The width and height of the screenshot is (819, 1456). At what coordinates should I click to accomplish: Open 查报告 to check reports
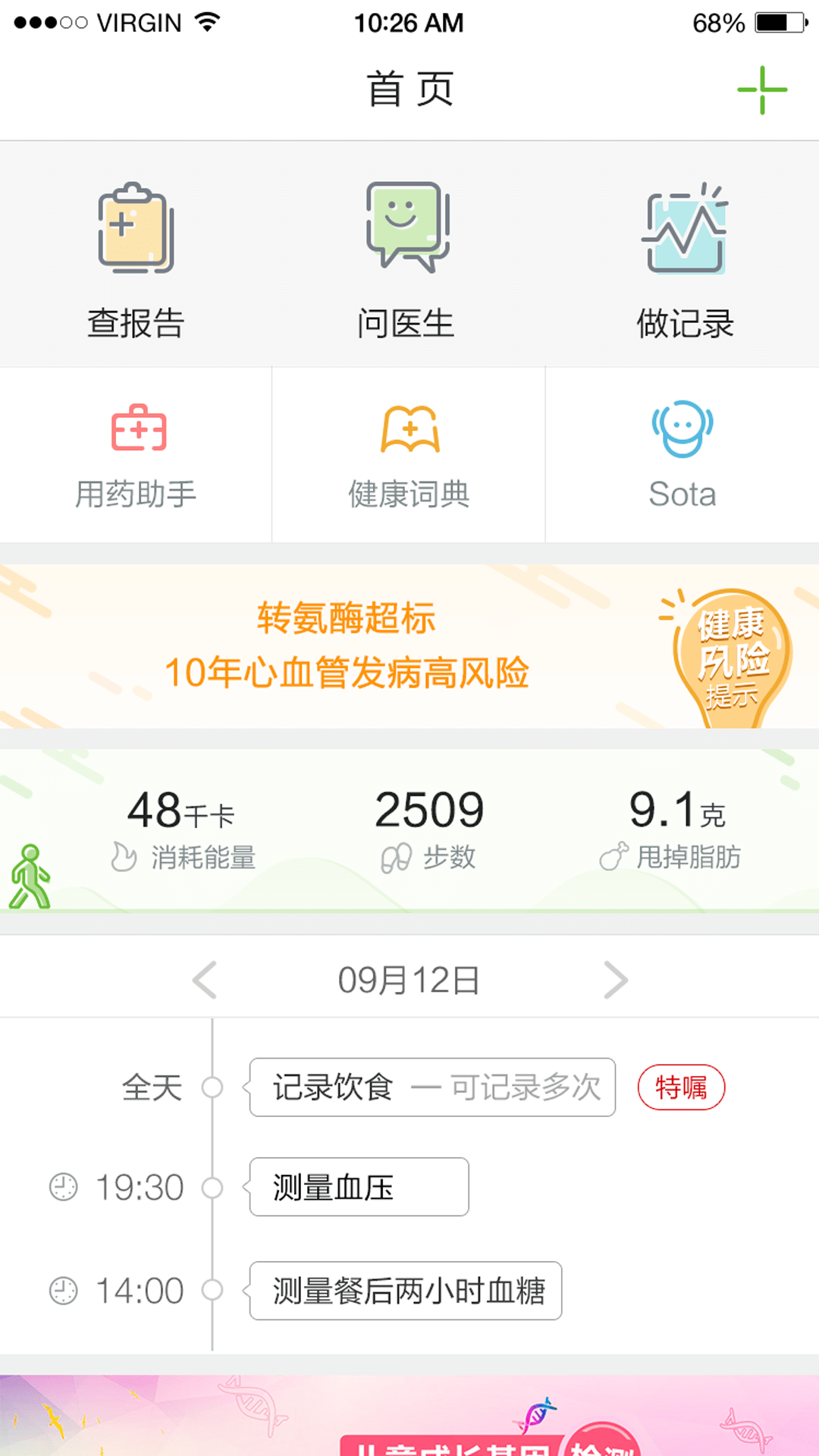click(136, 258)
